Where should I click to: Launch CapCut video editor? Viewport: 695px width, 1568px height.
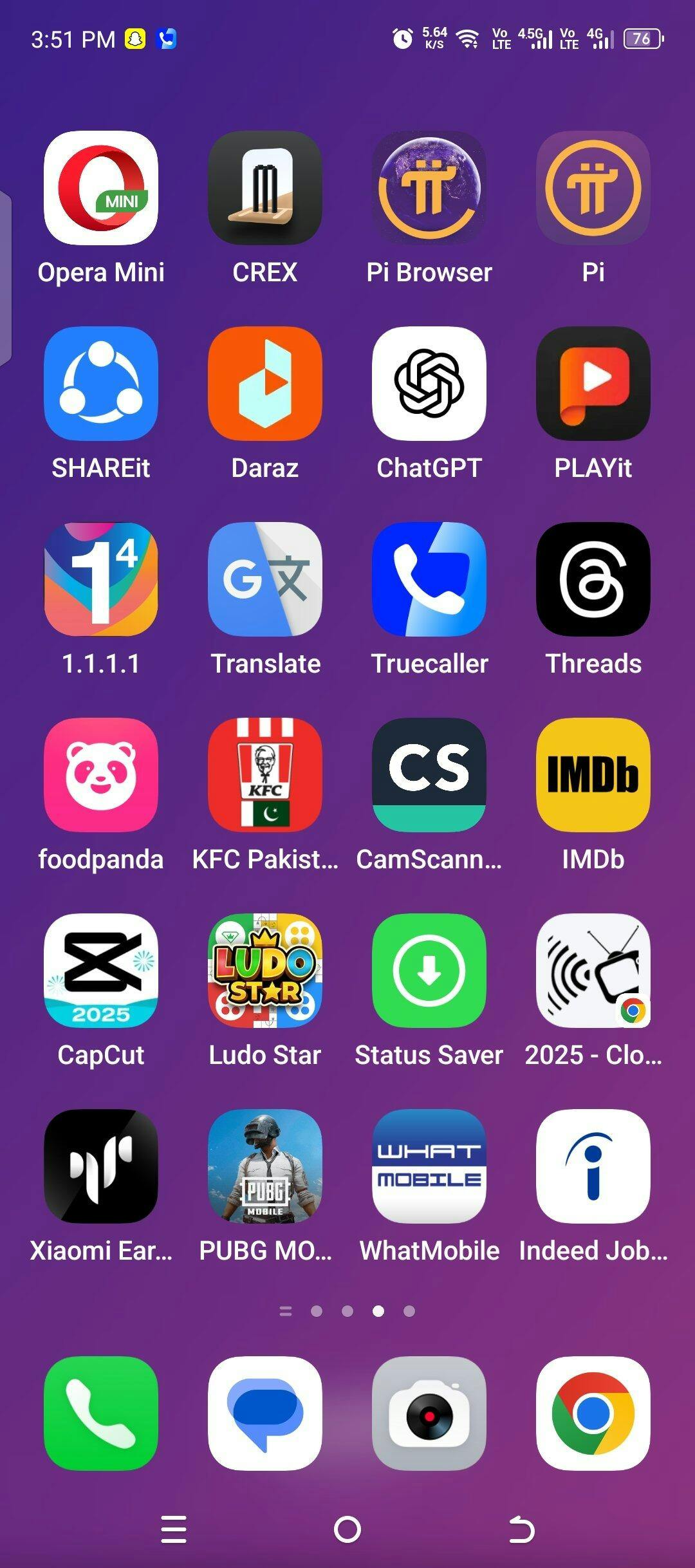[x=101, y=971]
